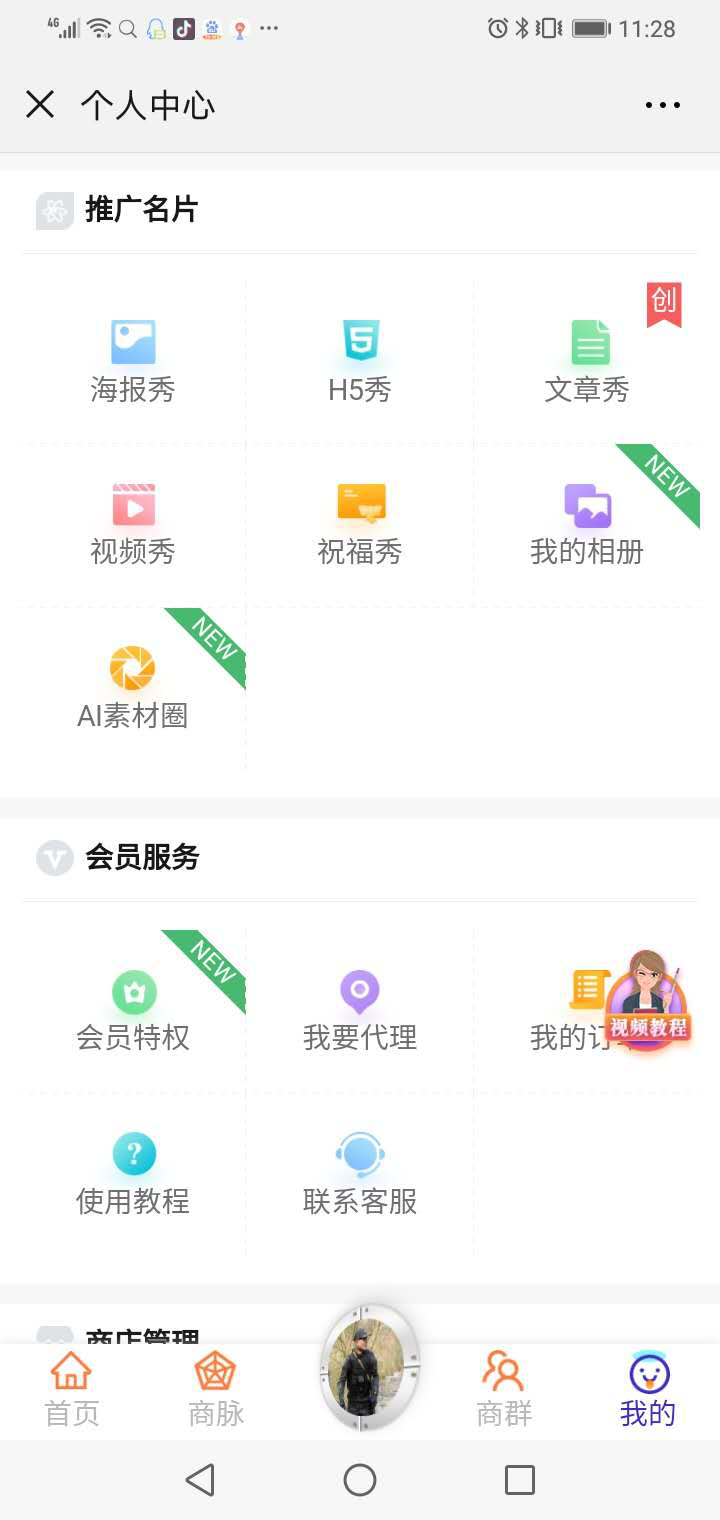Tap the center avatar button in bottom bar
The image size is (720, 1520).
click(x=368, y=1368)
